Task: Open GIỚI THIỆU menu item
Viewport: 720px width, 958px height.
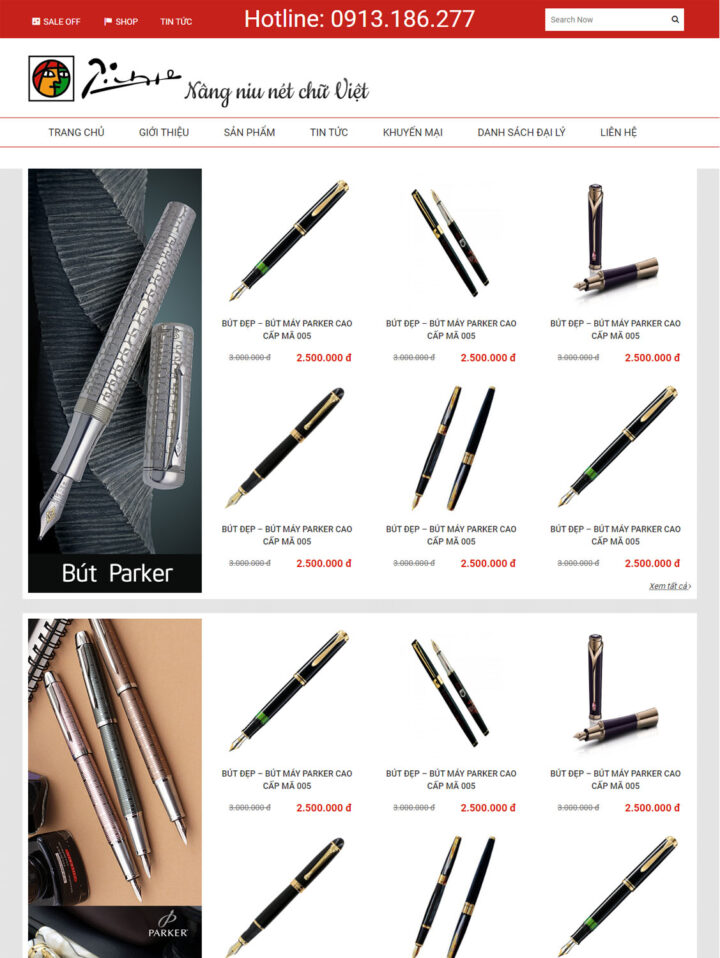Action: (164, 132)
